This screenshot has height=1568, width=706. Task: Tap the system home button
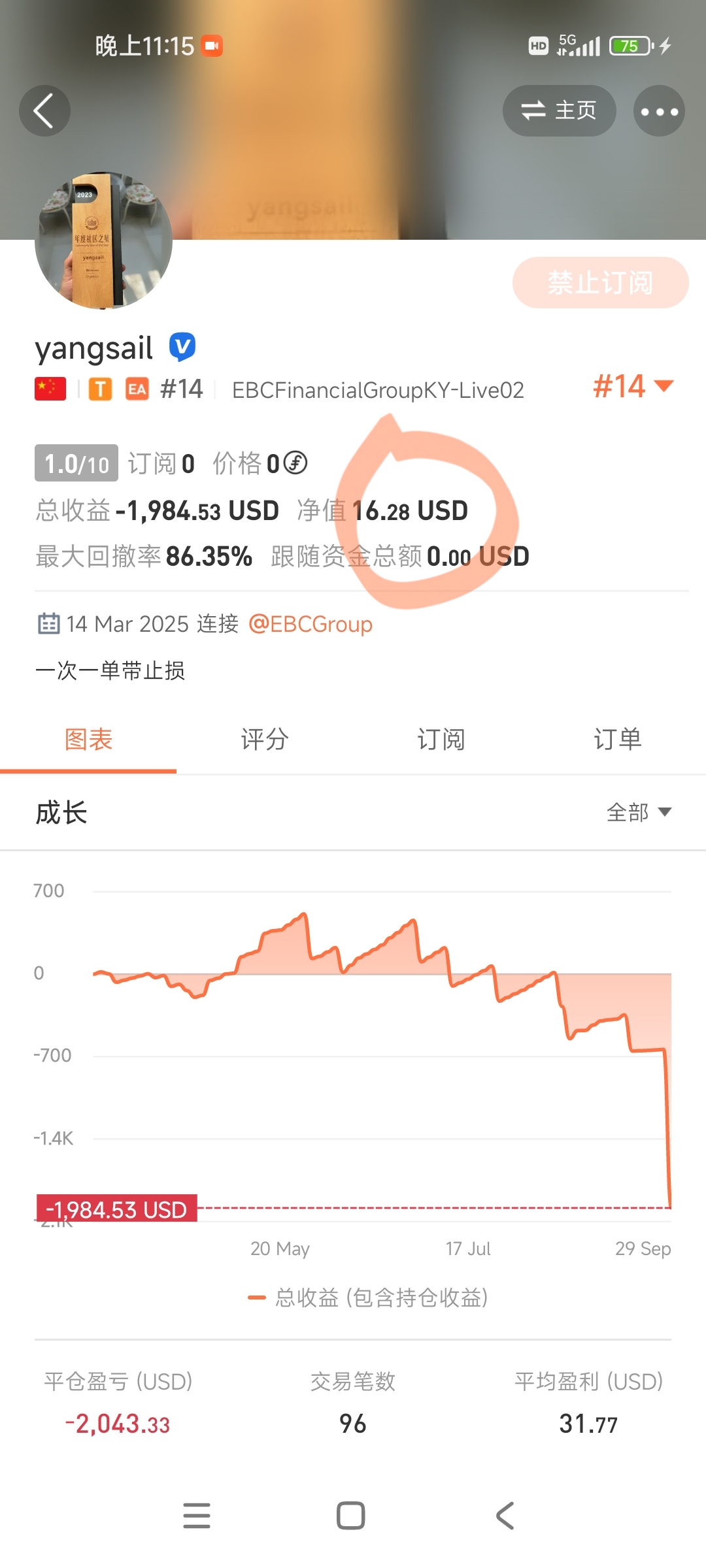pyautogui.click(x=351, y=1516)
